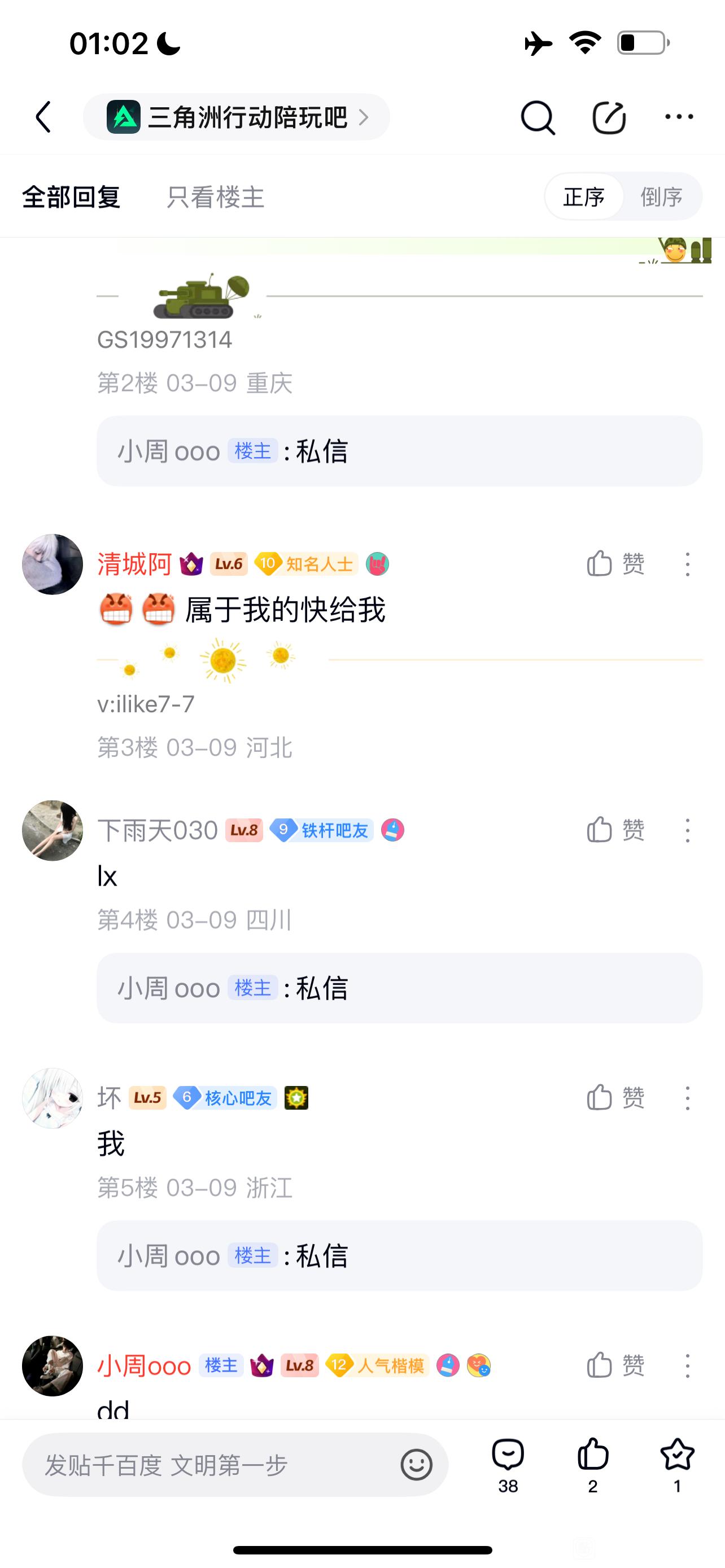Open the 三角洲行动陪玩吧 forum page

(x=236, y=117)
